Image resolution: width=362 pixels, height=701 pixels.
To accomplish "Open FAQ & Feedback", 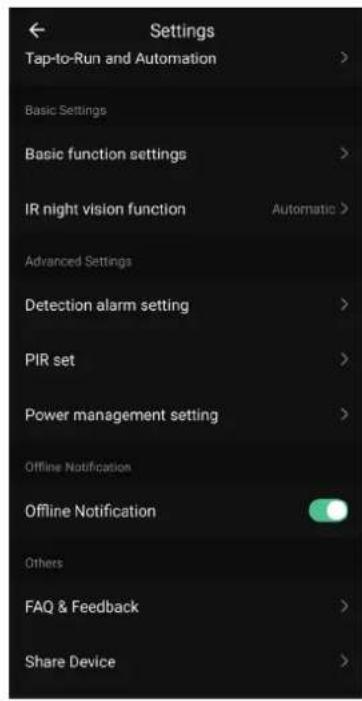I will [187, 607].
